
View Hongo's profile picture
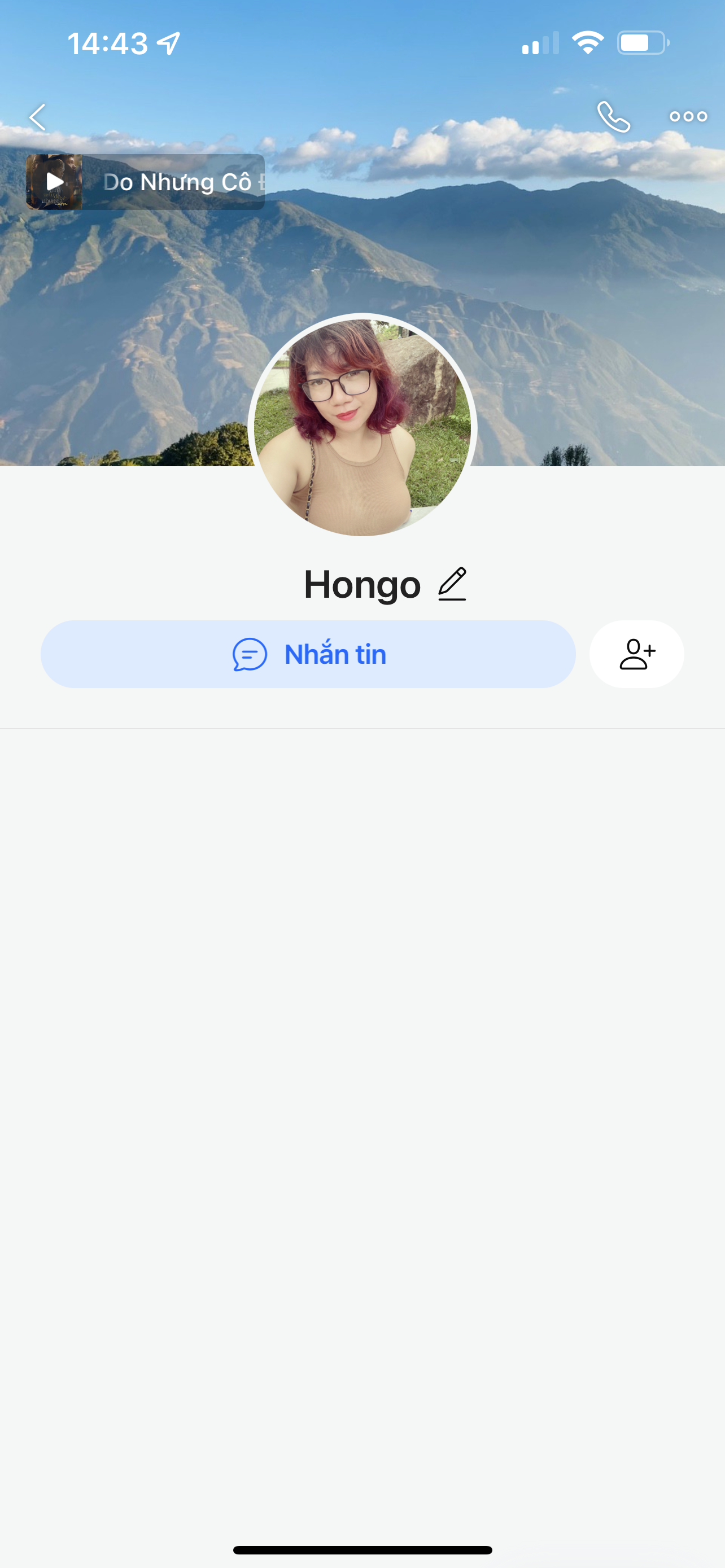pos(362,425)
